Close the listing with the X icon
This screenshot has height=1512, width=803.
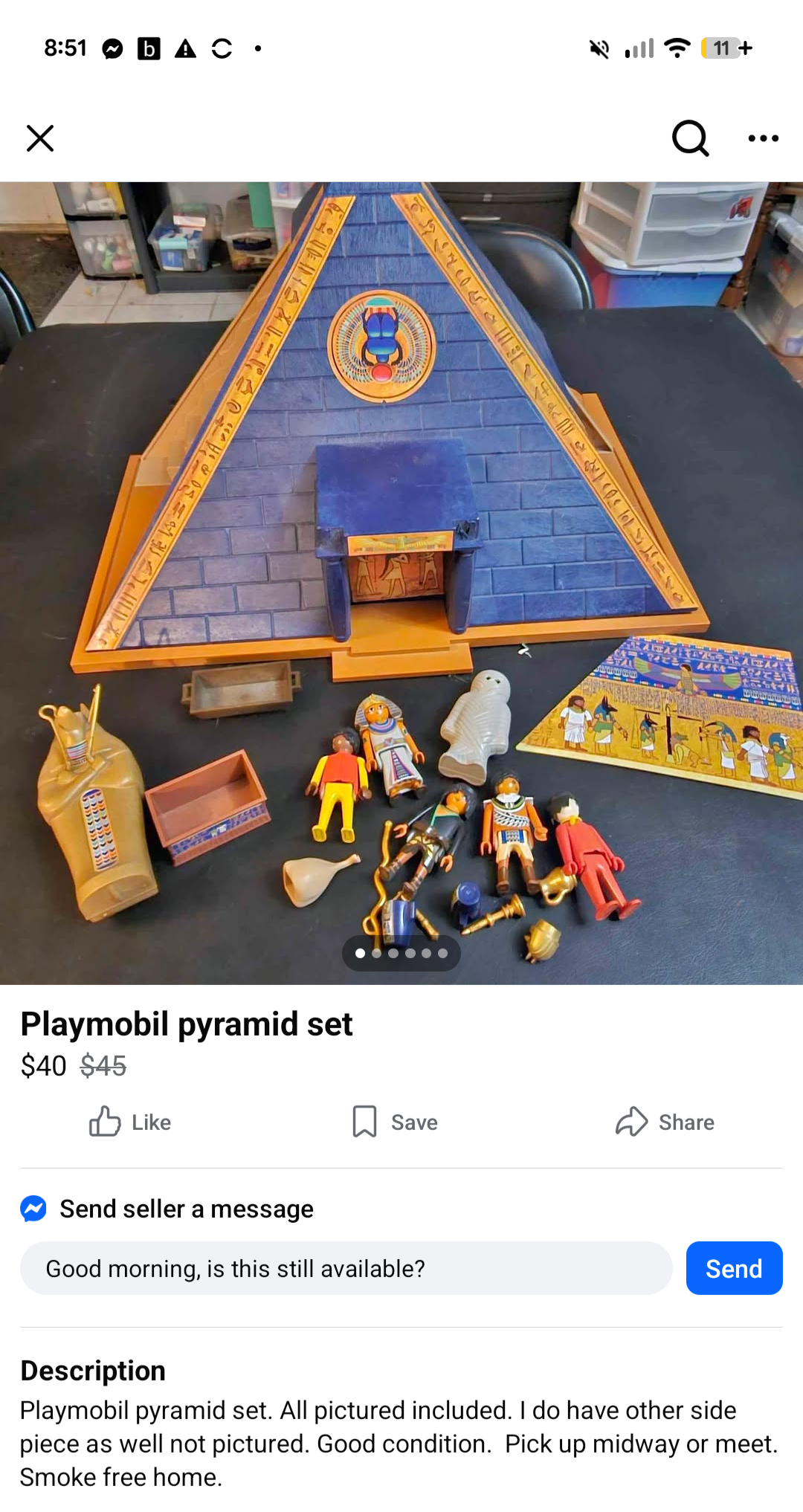tap(40, 138)
